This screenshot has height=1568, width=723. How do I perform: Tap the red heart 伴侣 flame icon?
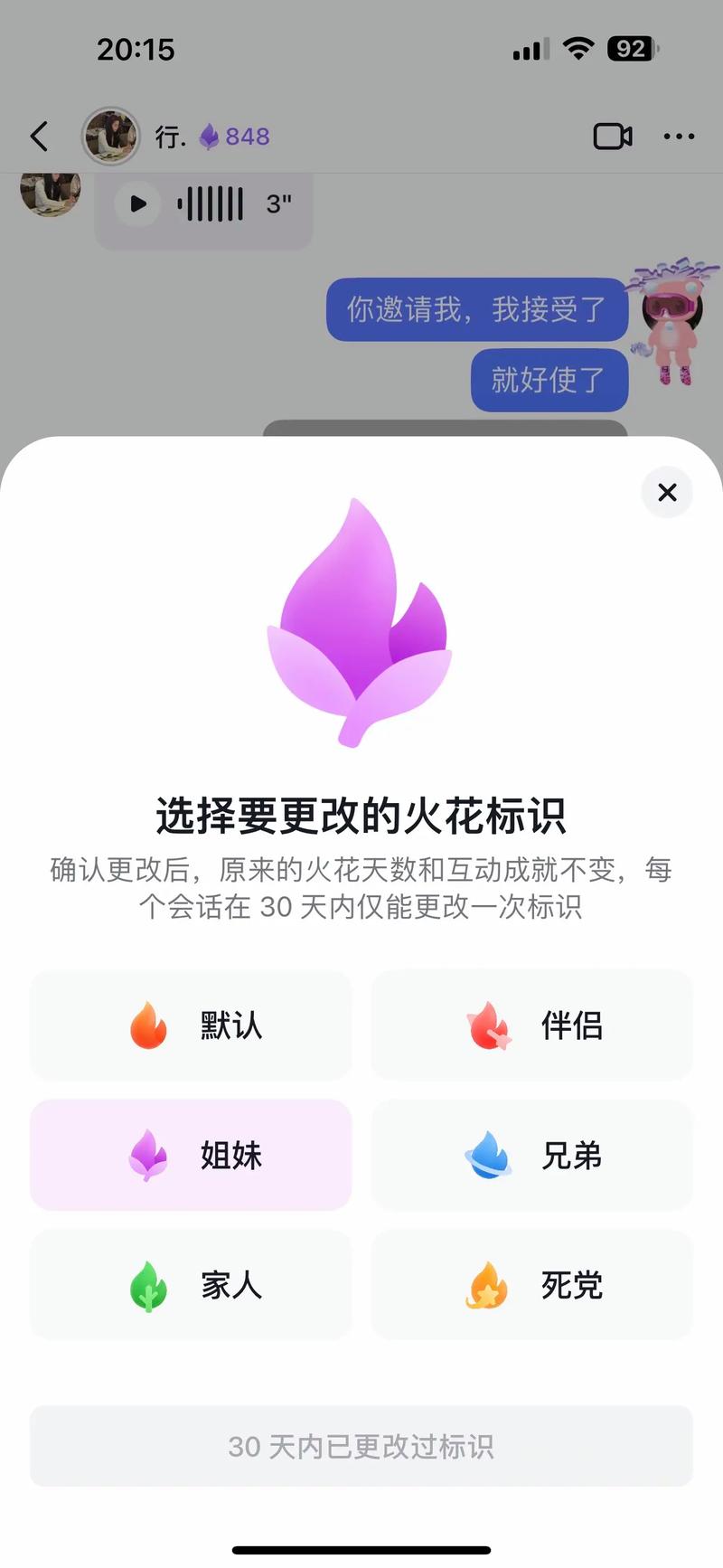(x=487, y=1026)
